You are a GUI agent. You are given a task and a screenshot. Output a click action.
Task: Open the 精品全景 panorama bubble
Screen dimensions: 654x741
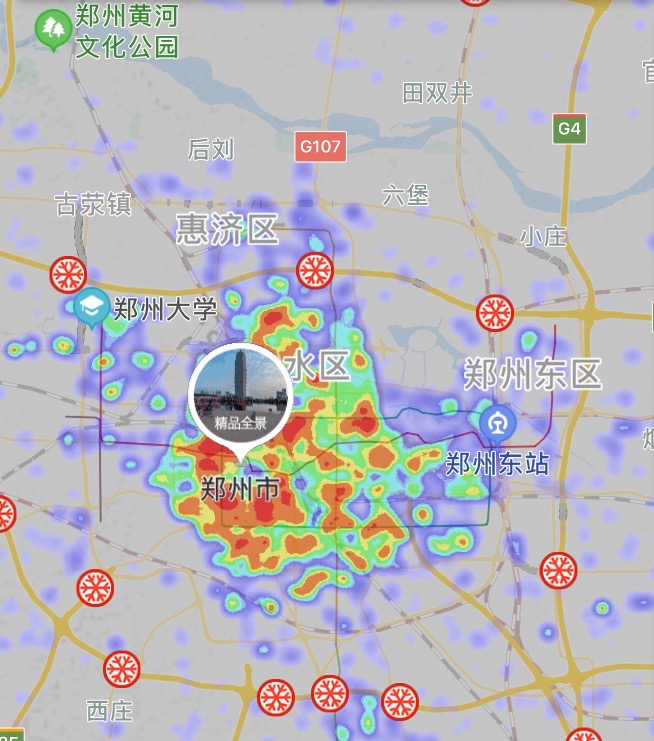[240, 394]
